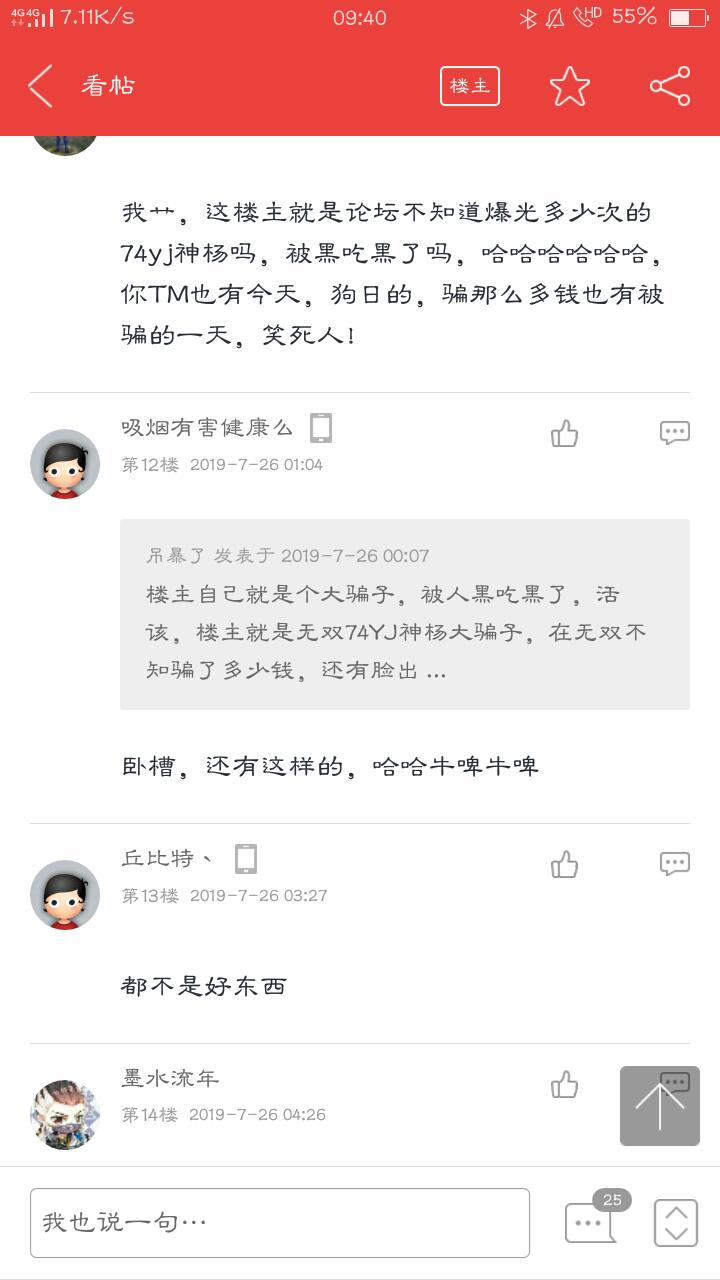This screenshot has height=1280, width=720.
Task: Open 墨水流年's avatar
Action: coord(65,1114)
